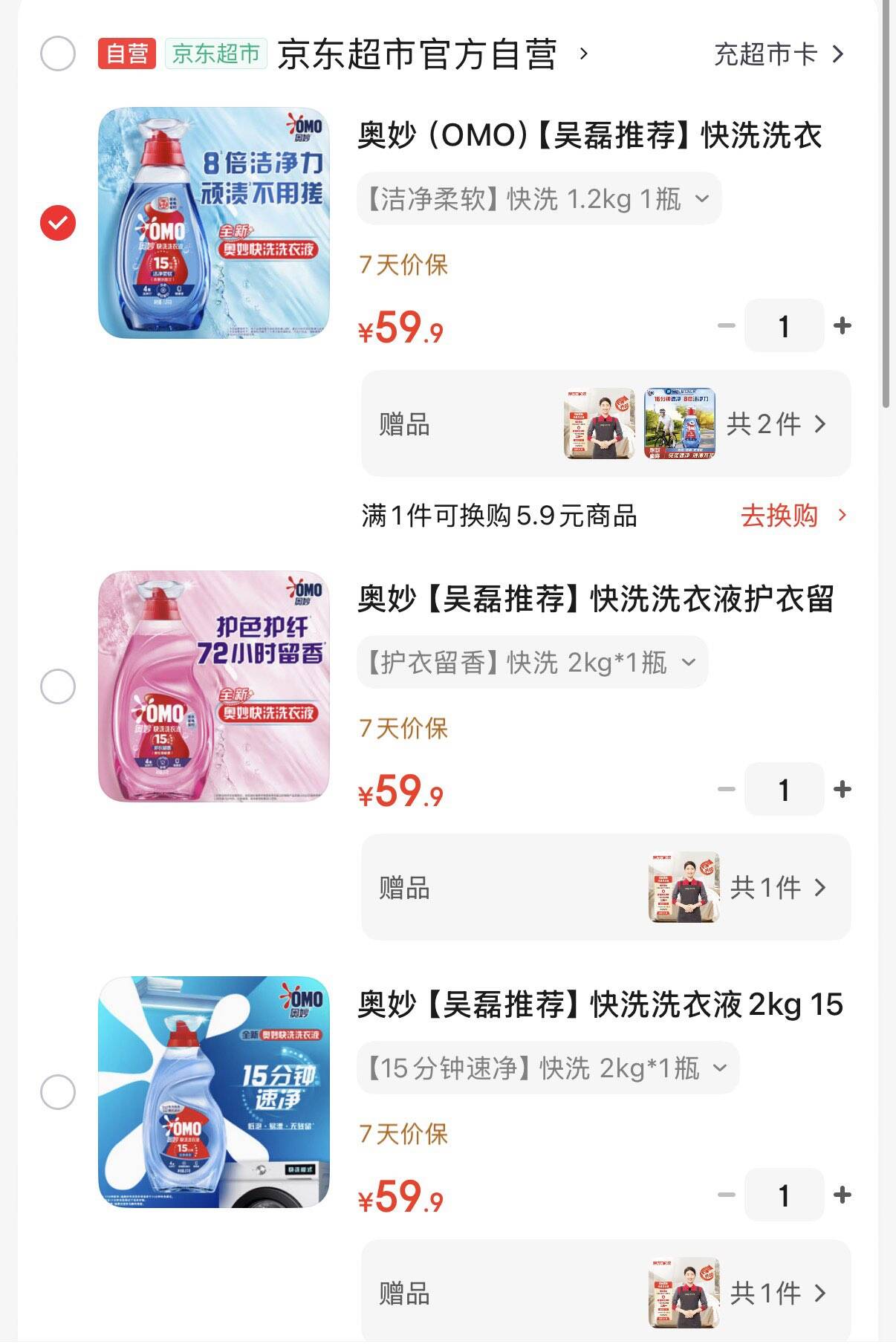Viewport: 896px width, 1344px height.
Task: Open the 15分钟速净 product image
Action: click(214, 1092)
